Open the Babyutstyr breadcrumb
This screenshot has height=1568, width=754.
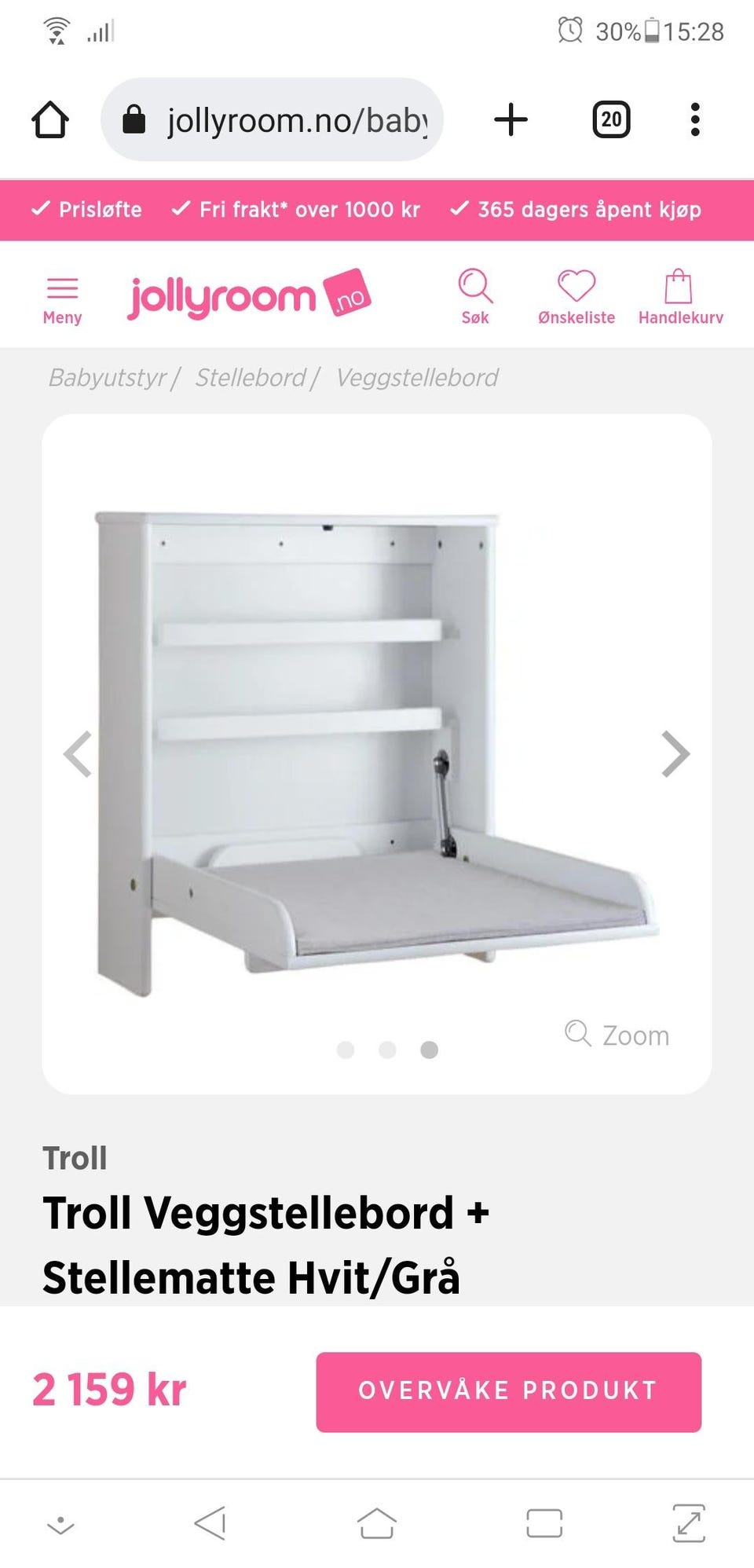coord(108,378)
